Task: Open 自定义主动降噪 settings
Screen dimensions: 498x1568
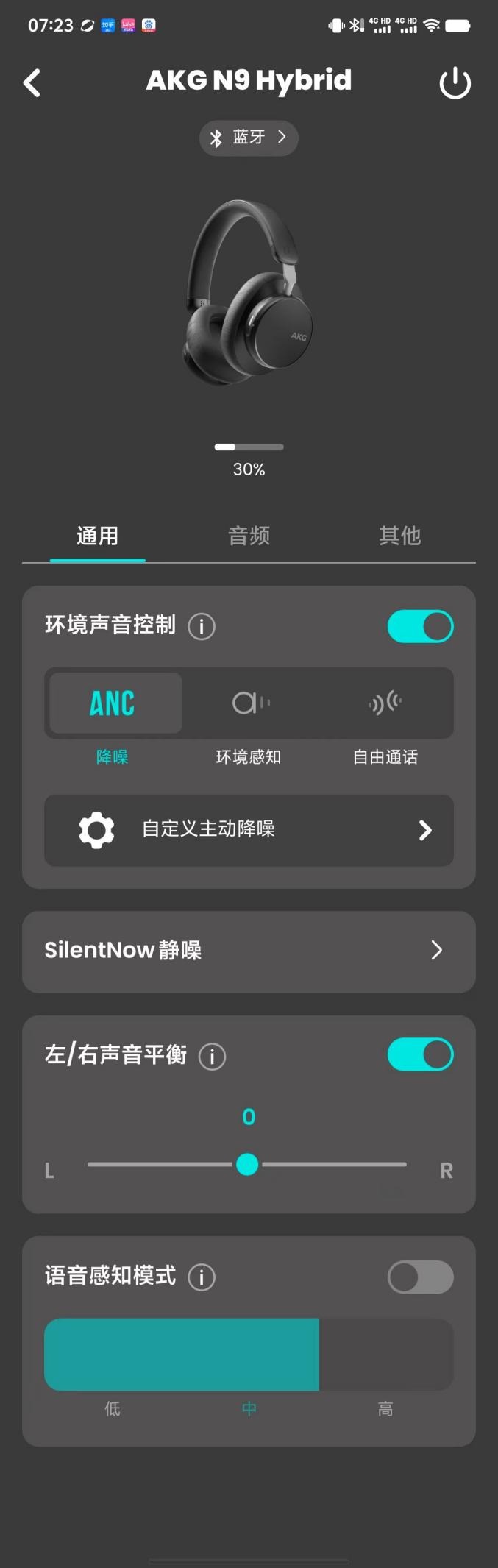Action: [249, 830]
